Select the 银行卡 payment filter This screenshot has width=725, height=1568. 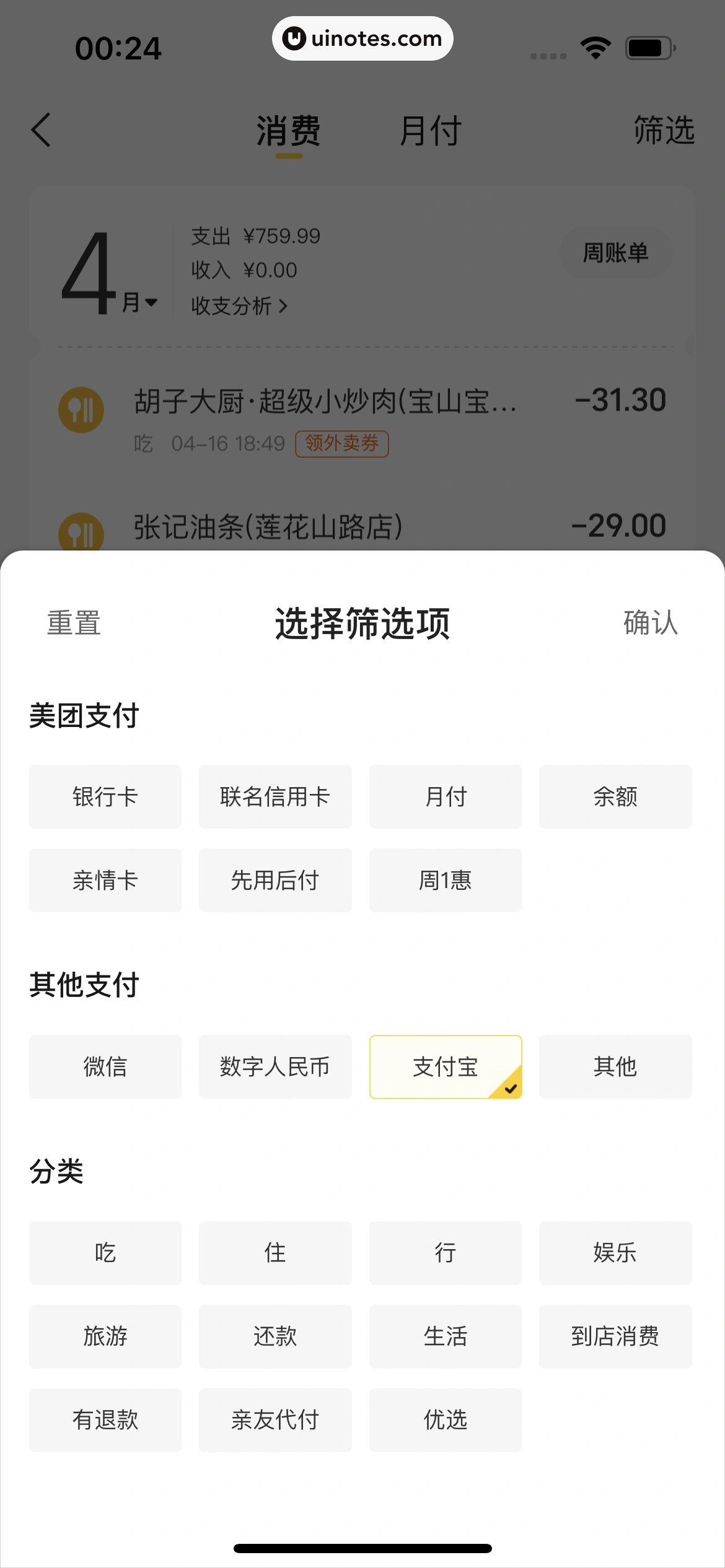[105, 796]
